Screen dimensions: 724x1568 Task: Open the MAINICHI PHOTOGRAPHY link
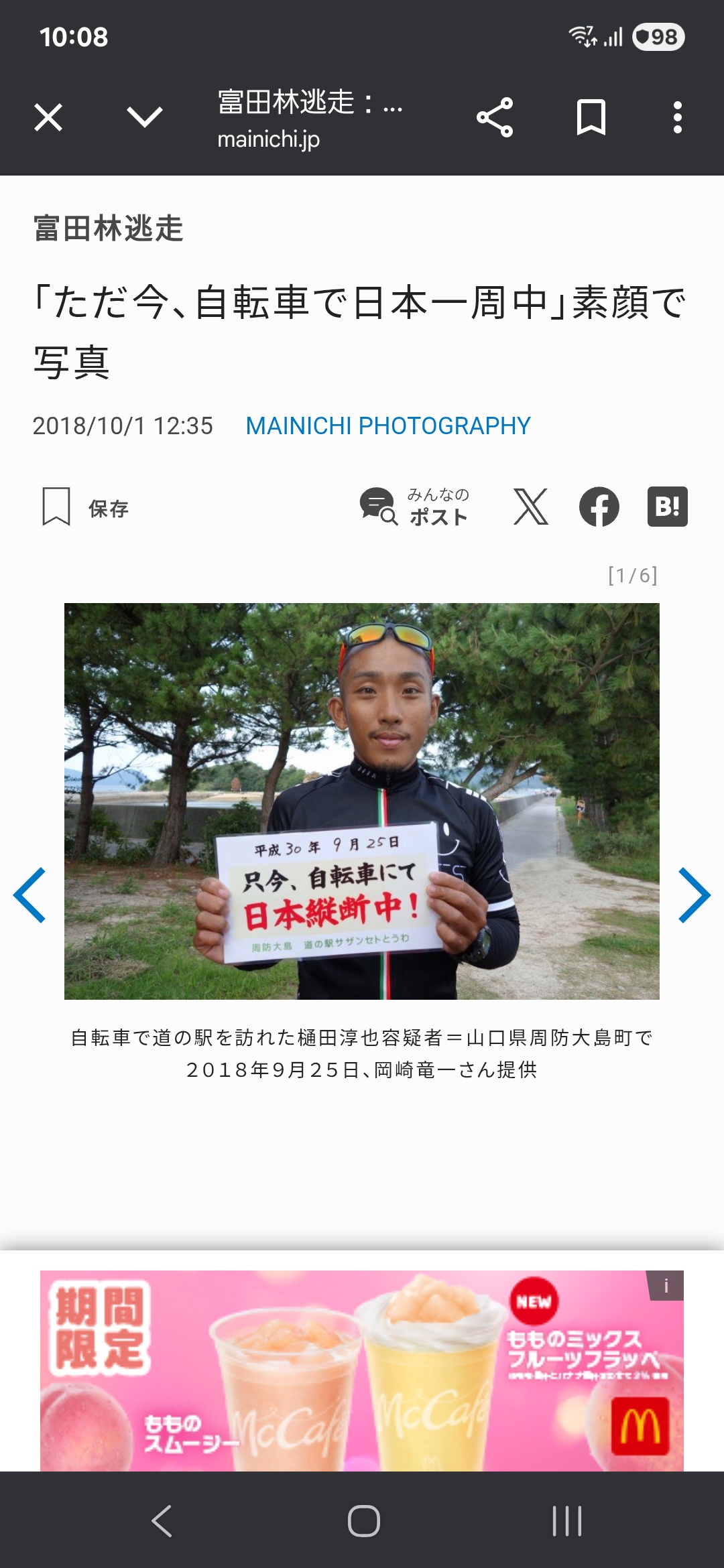(388, 426)
